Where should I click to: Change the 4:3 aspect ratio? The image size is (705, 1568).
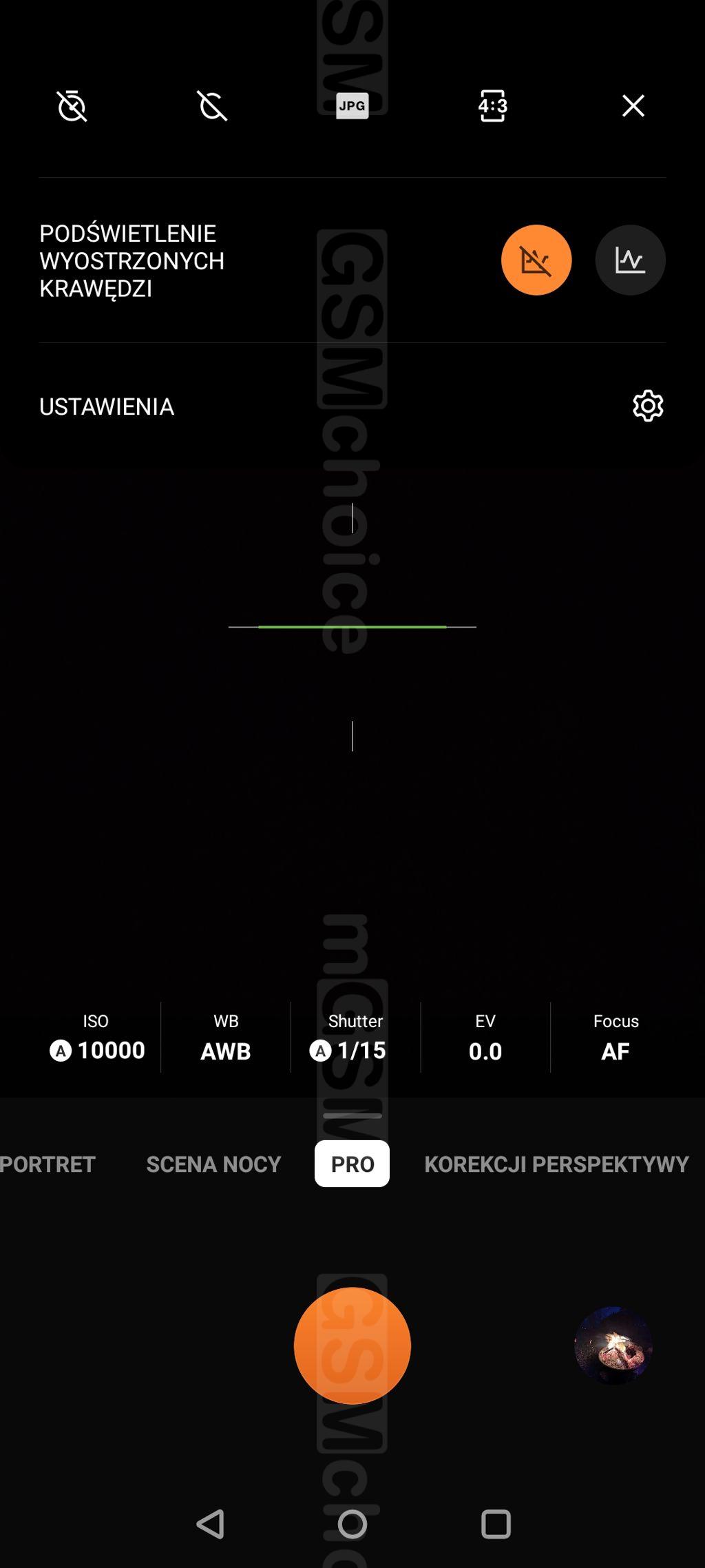pos(492,106)
